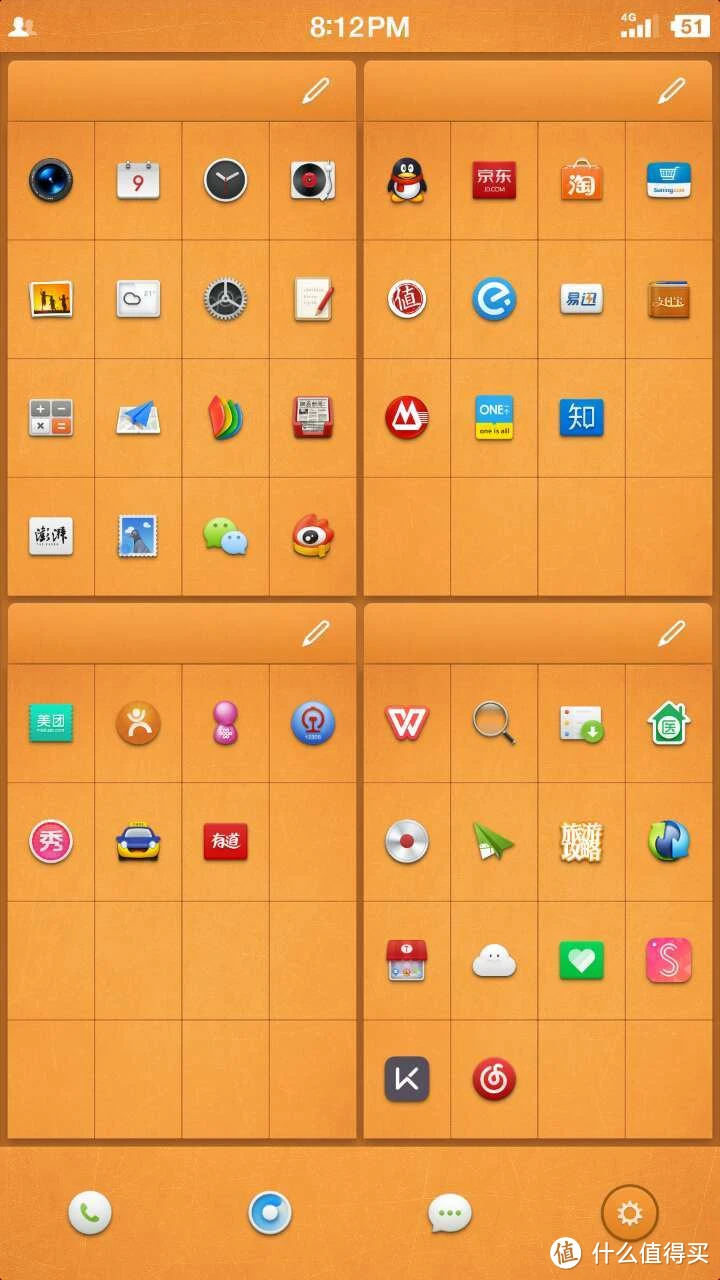Edit the top-left group with pencil icon
720x1280 pixels.
pos(316,91)
